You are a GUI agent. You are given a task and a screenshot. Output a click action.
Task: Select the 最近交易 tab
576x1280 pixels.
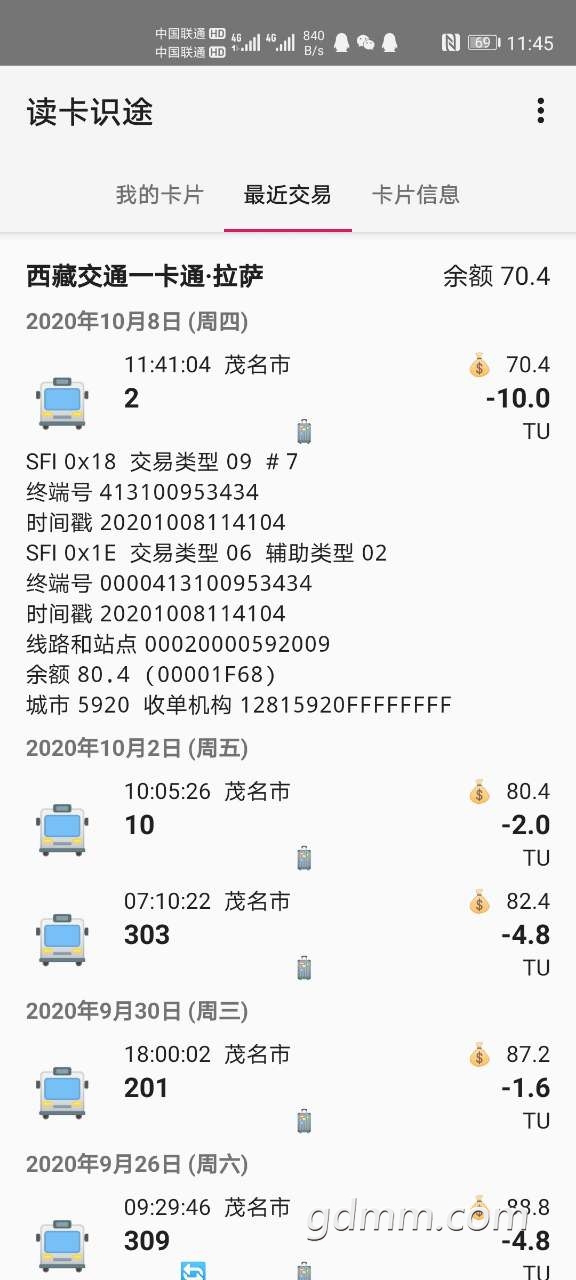(x=287, y=195)
